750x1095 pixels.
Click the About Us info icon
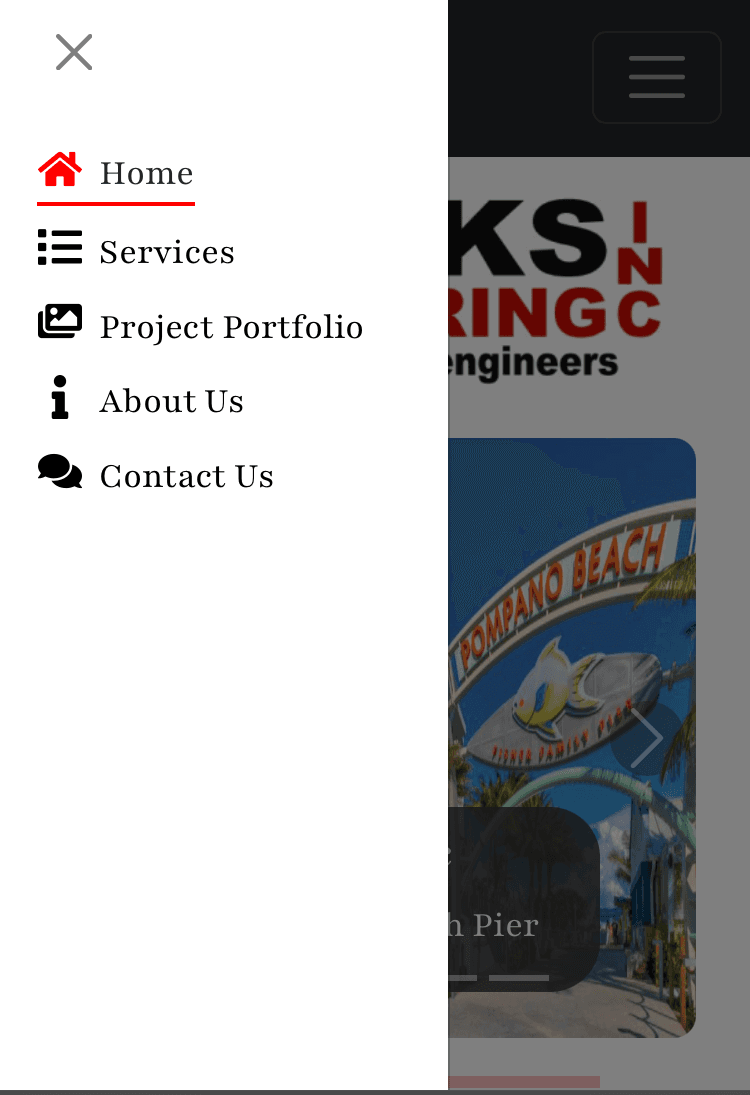(58, 398)
